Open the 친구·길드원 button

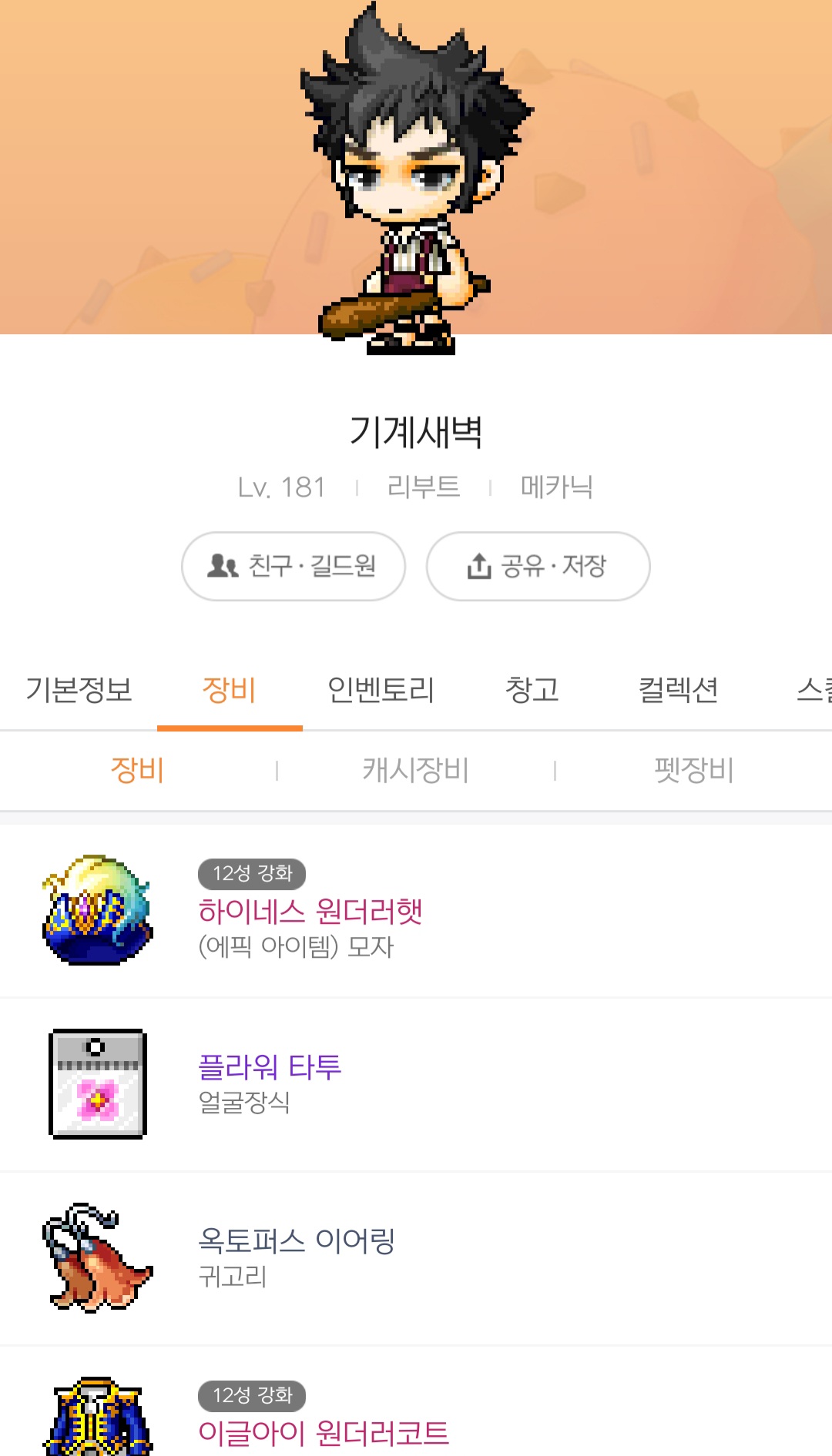[x=294, y=566]
